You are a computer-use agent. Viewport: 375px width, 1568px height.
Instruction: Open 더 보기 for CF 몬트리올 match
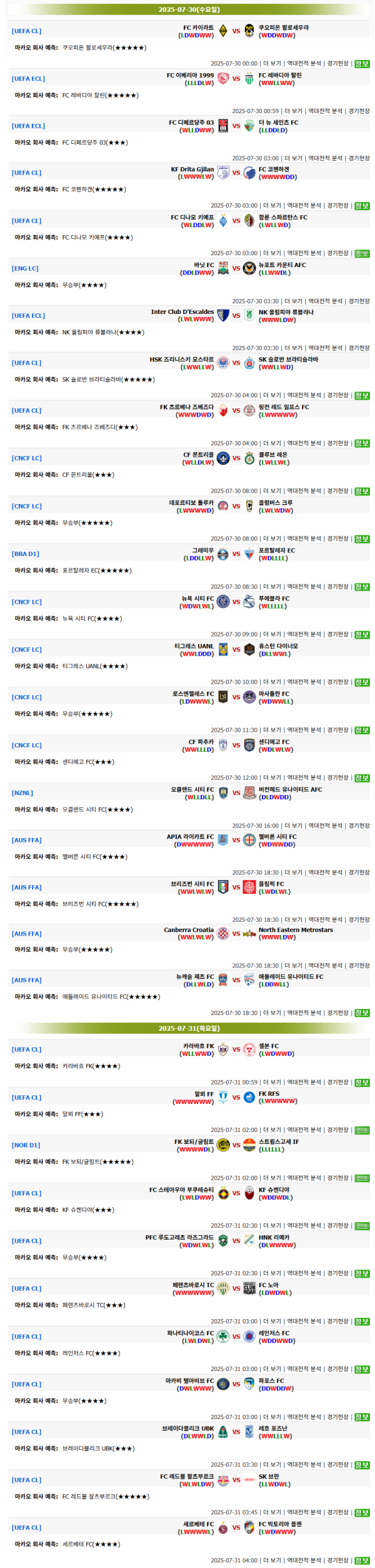[272, 491]
